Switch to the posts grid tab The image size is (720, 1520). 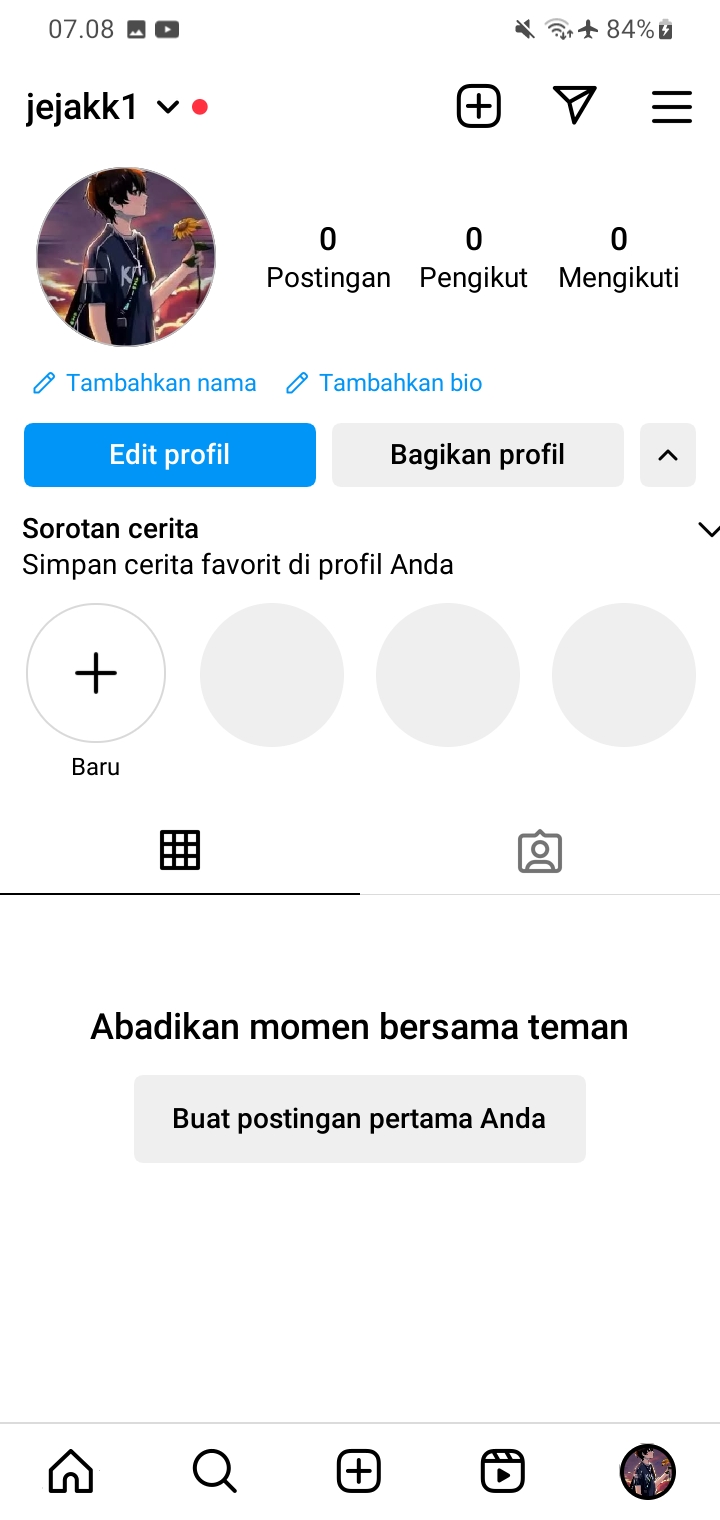180,851
